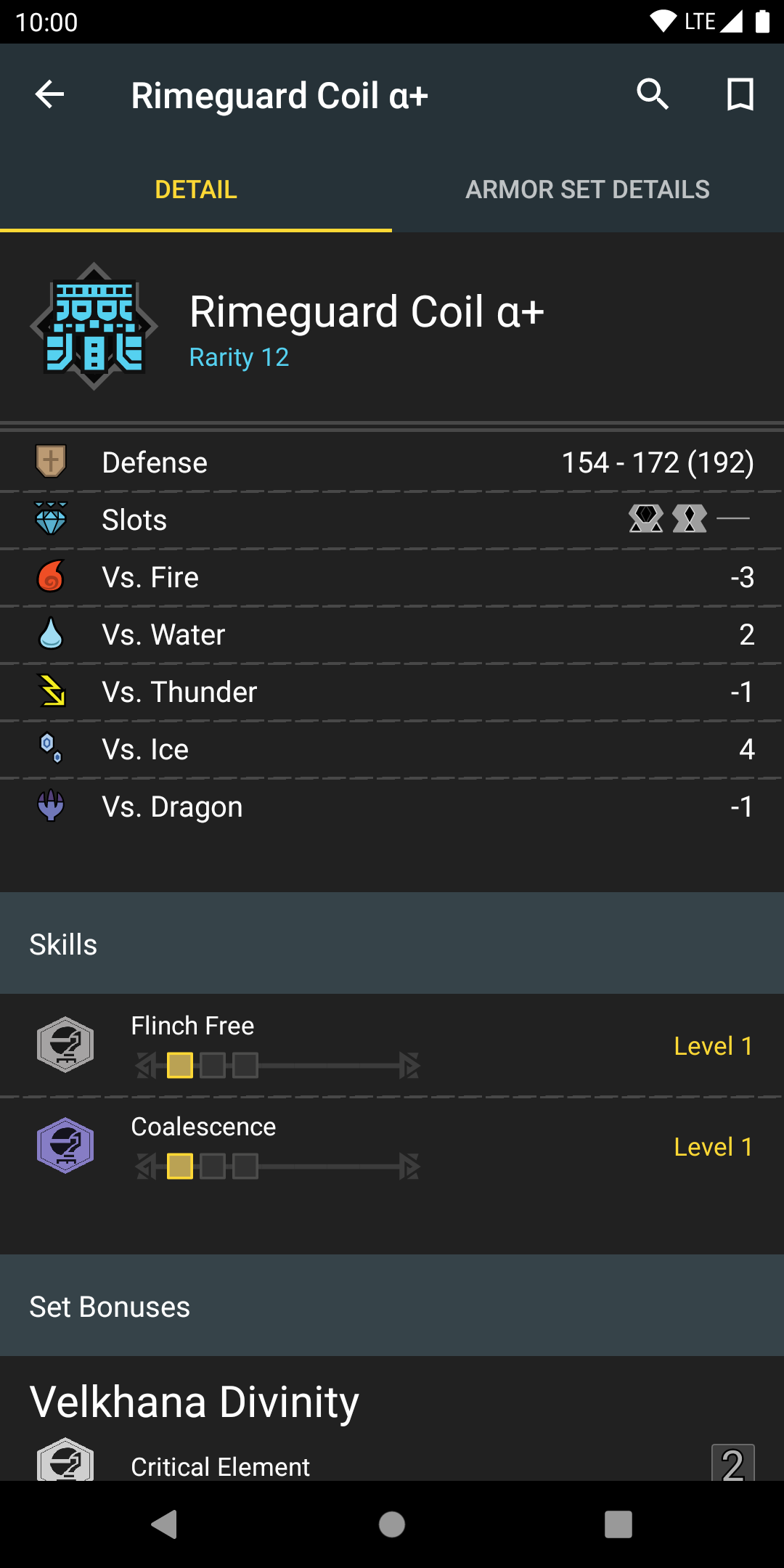Open the Flinch Free skill row
The width and height of the screenshot is (784, 1568).
point(392,1045)
